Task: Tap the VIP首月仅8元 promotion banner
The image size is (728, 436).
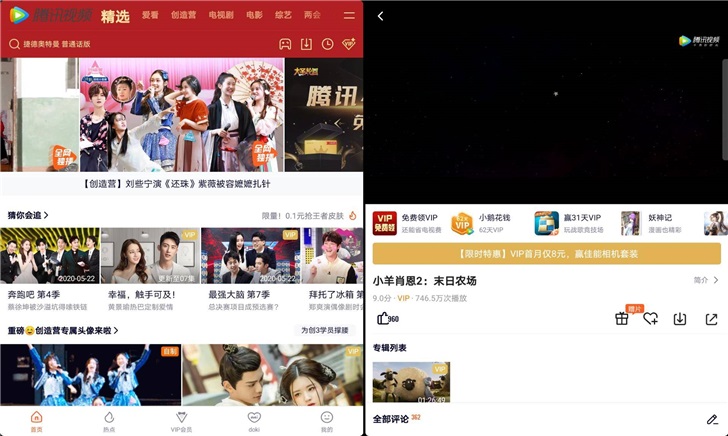Action: click(x=546, y=254)
